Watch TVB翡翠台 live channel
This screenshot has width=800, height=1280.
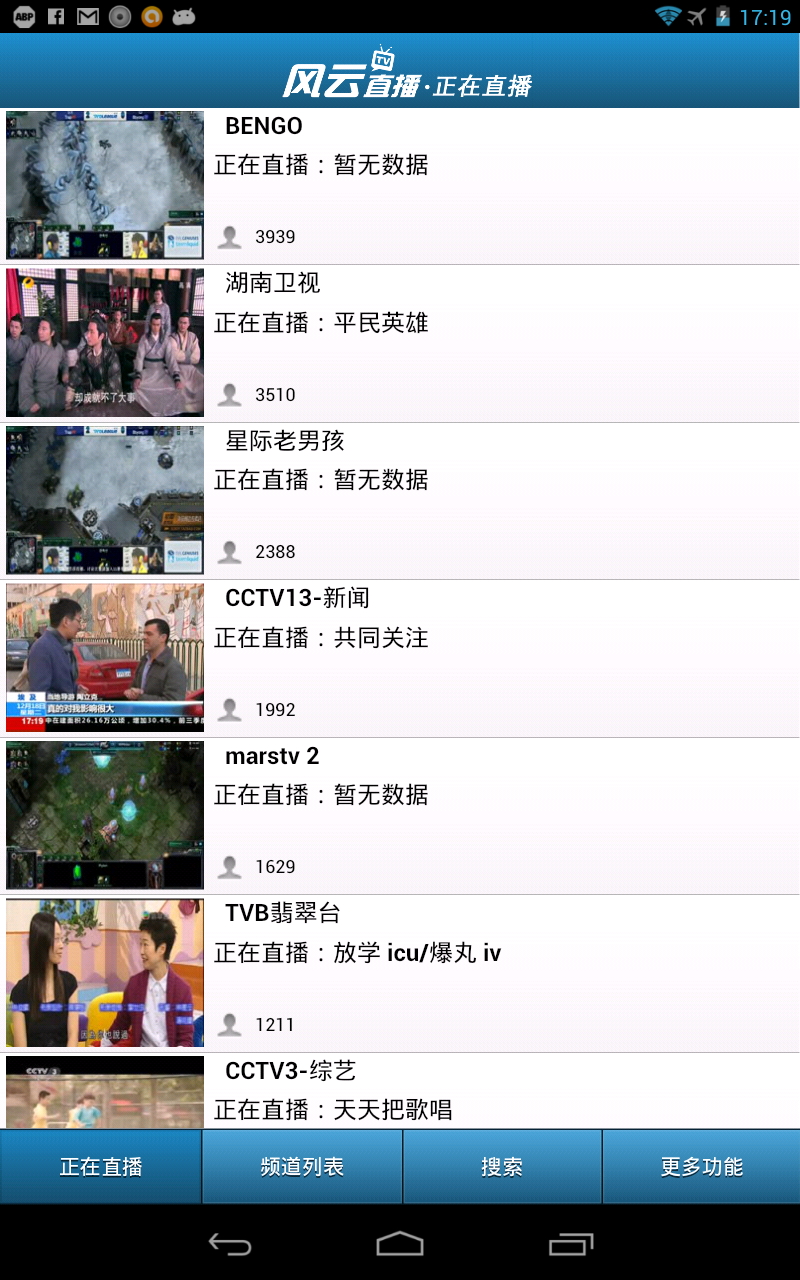(400, 973)
